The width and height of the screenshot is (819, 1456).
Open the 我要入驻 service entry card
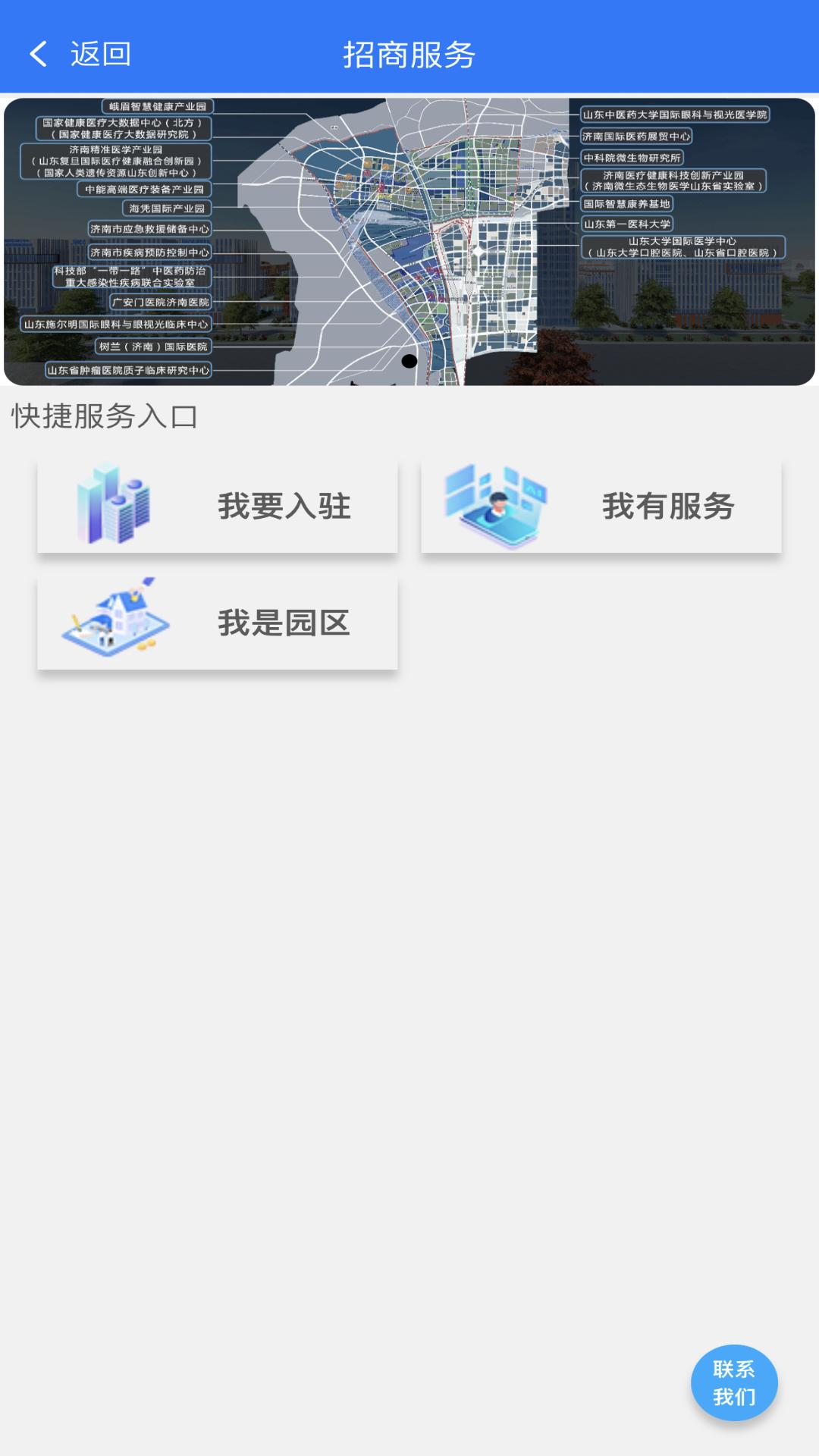point(217,504)
